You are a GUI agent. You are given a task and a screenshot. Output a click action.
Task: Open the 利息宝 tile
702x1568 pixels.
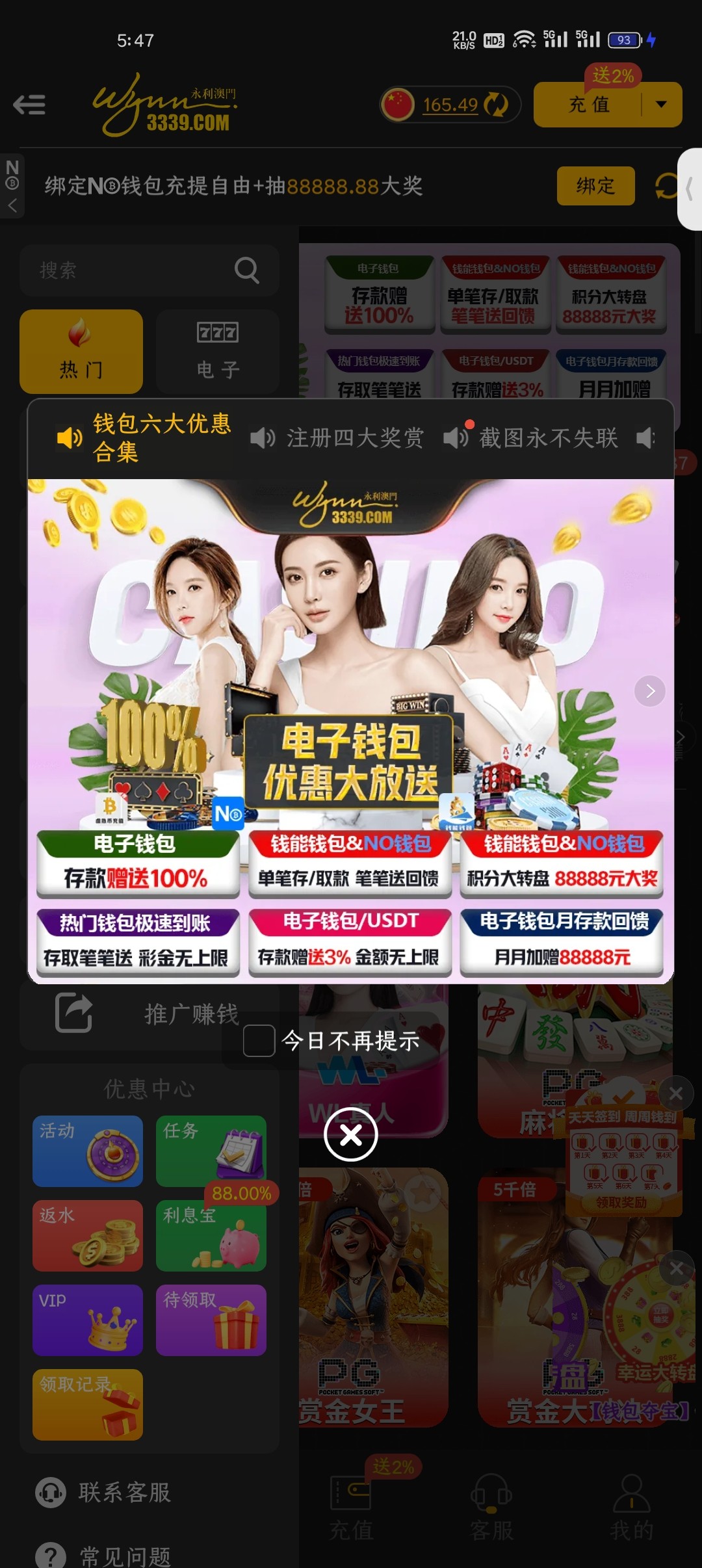(211, 1235)
